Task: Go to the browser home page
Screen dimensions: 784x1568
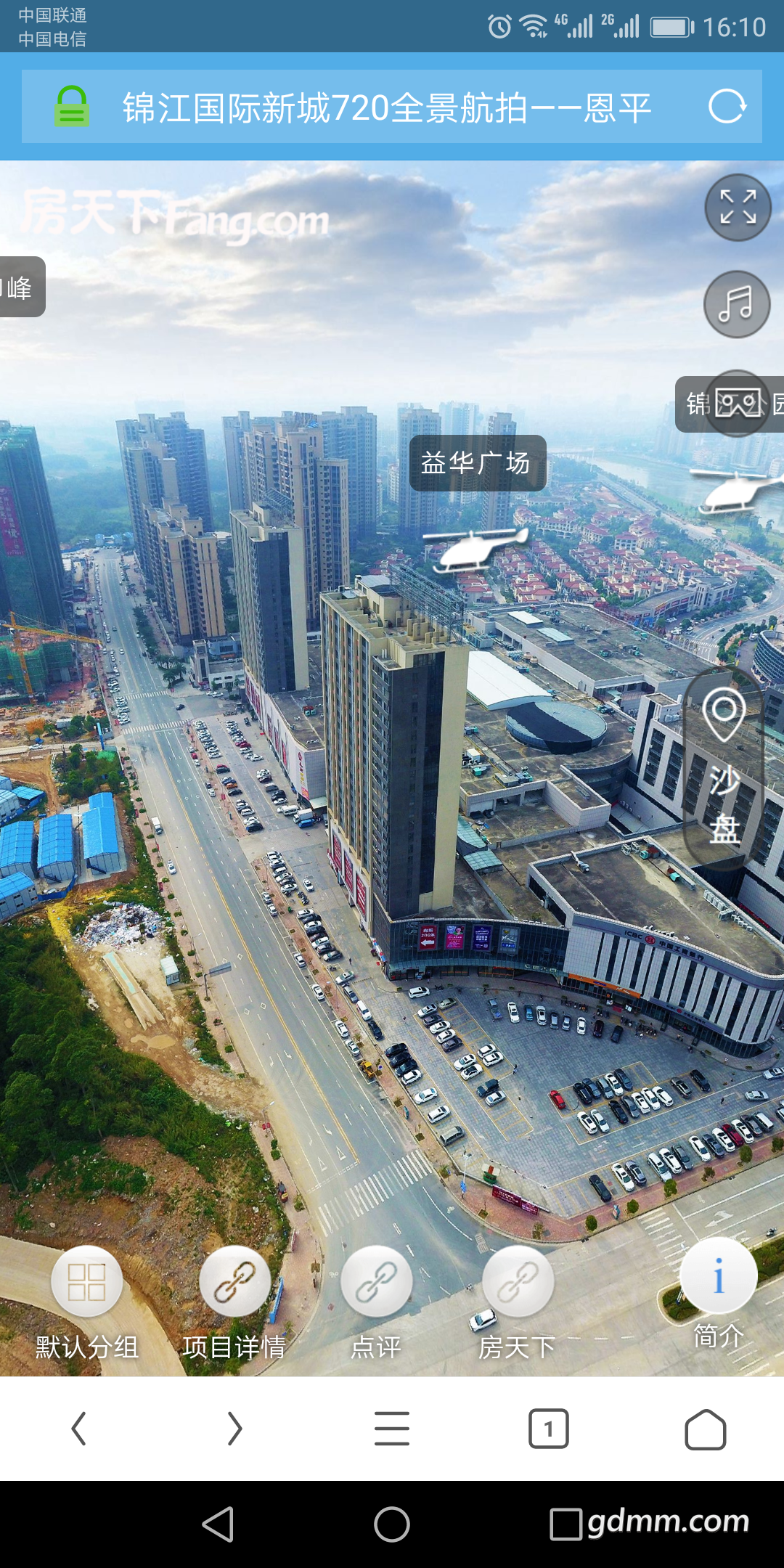Action: point(705,1429)
